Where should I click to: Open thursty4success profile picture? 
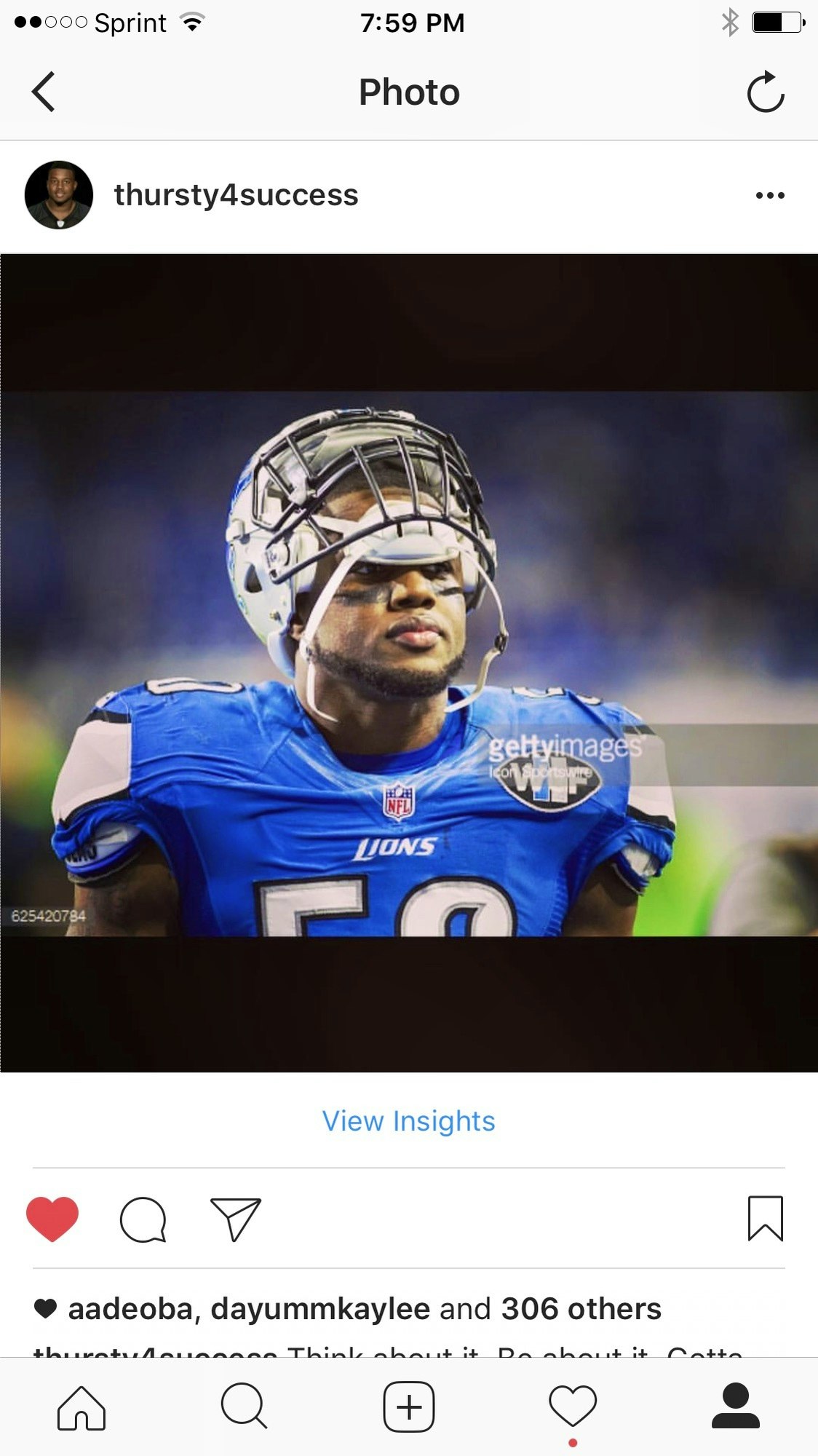pyautogui.click(x=59, y=195)
